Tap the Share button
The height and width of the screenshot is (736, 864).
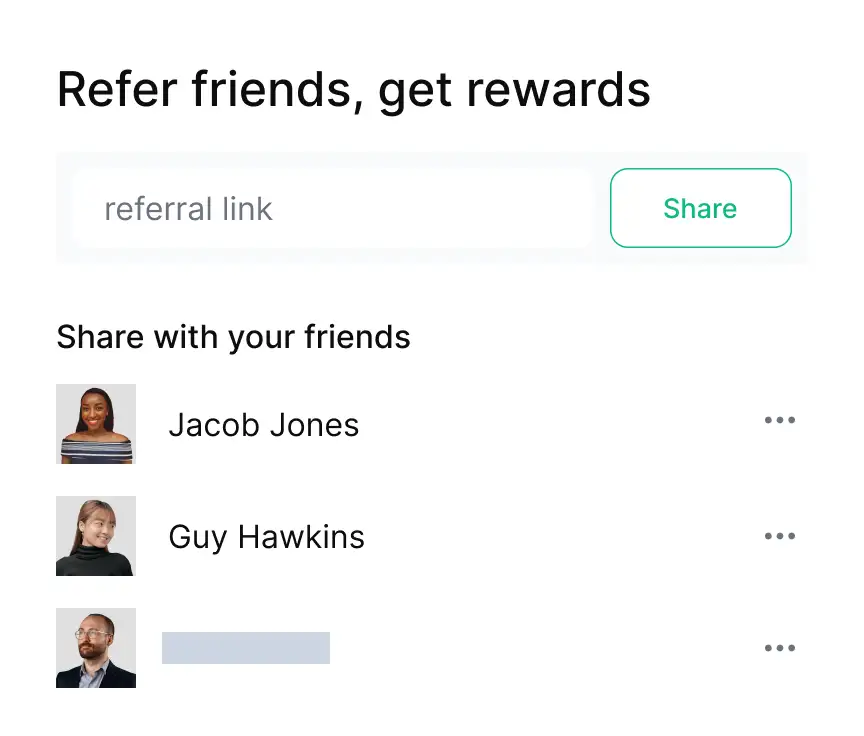(x=700, y=208)
